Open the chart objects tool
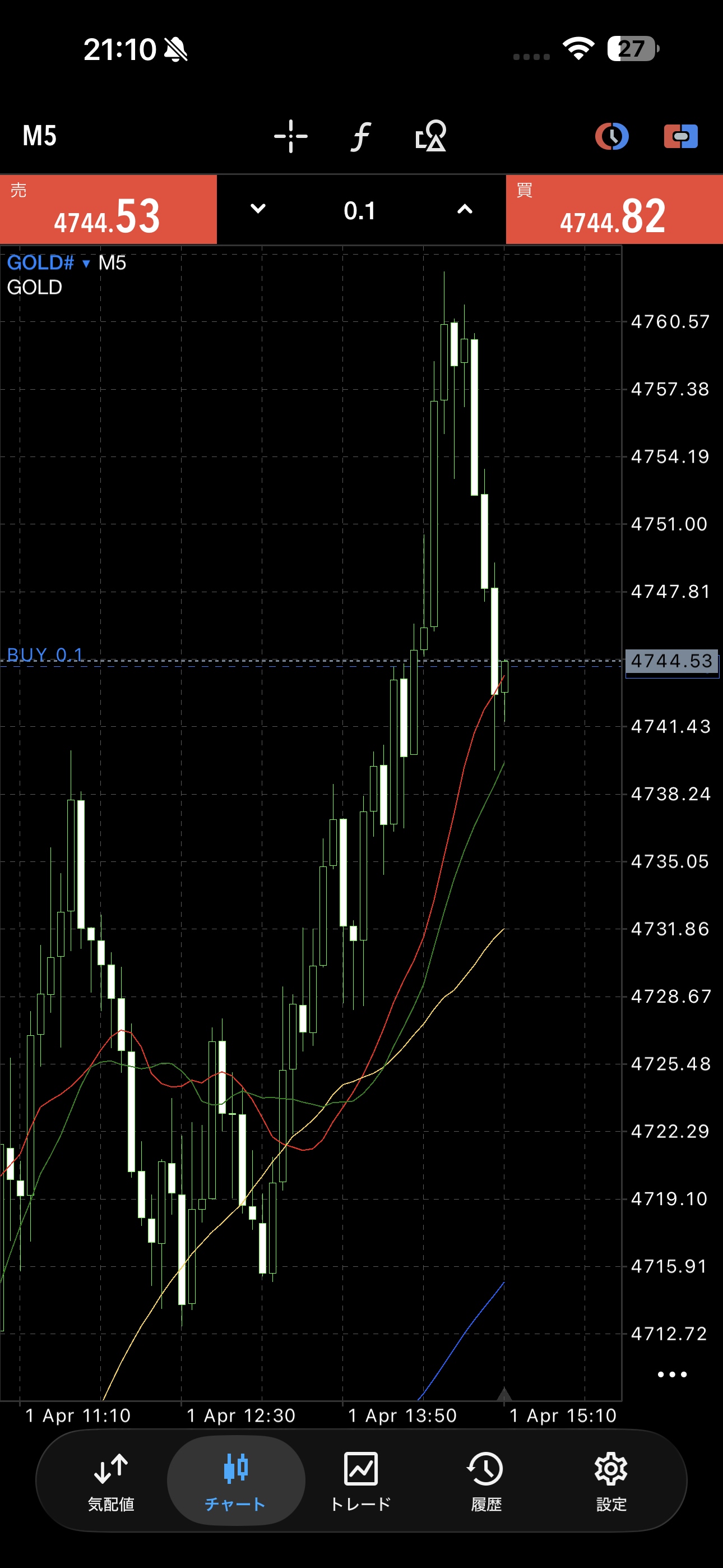Screen dimensions: 723x1568 430,136
